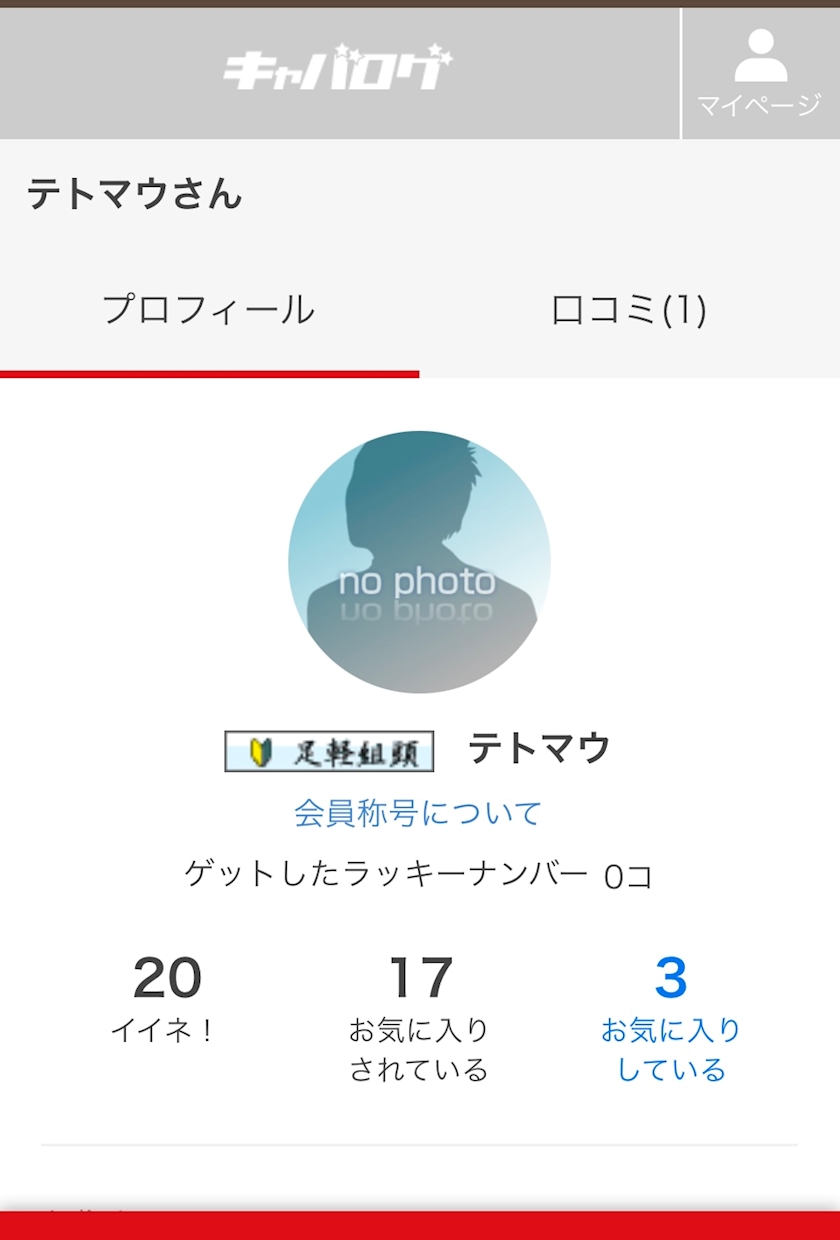
Task: Open the 会員称号について link
Action: click(418, 813)
